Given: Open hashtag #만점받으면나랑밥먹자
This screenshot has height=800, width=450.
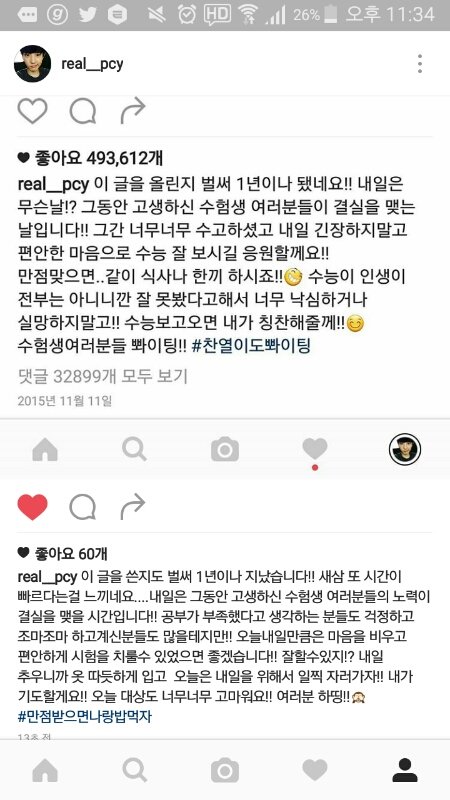Looking at the screenshot, I should [x=85, y=717].
